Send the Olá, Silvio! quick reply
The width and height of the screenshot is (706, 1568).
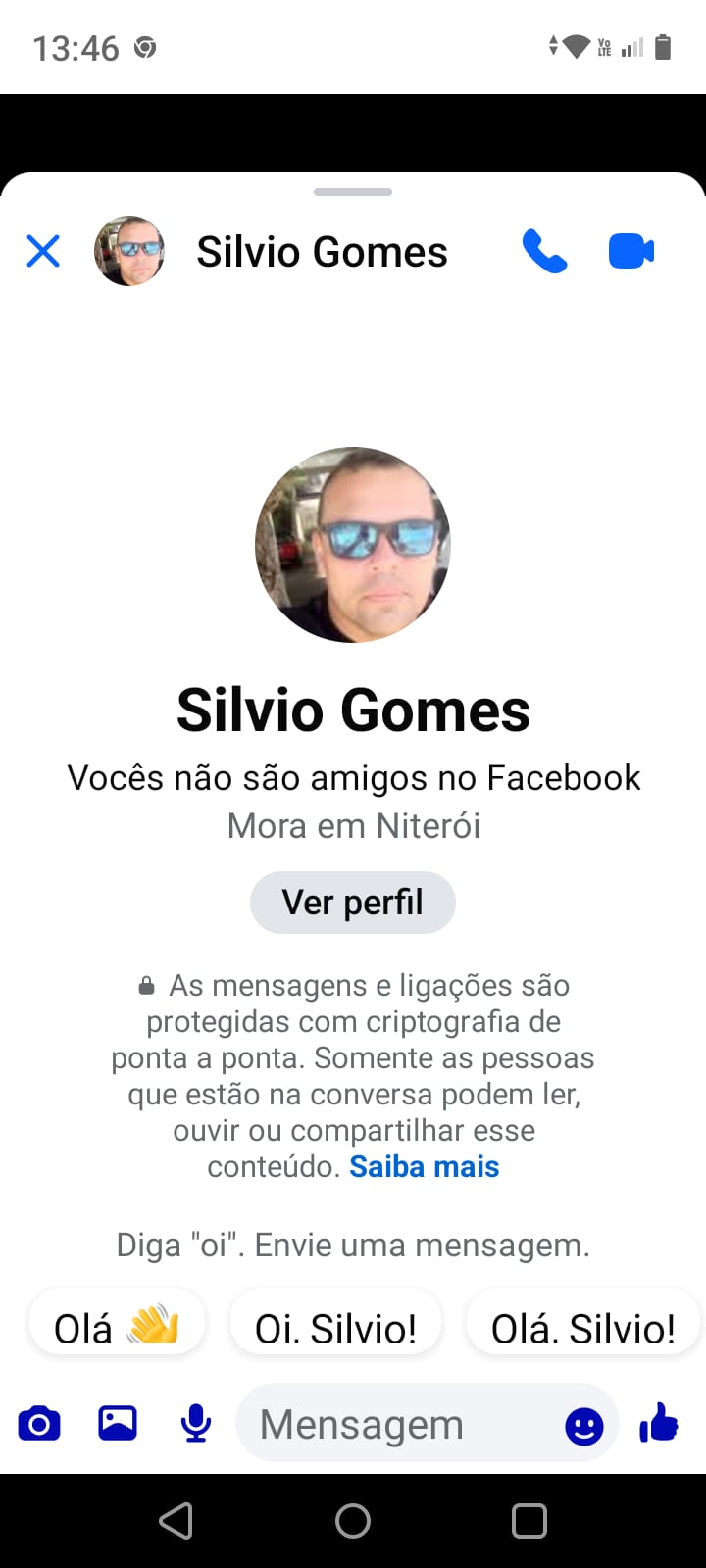click(x=583, y=1327)
